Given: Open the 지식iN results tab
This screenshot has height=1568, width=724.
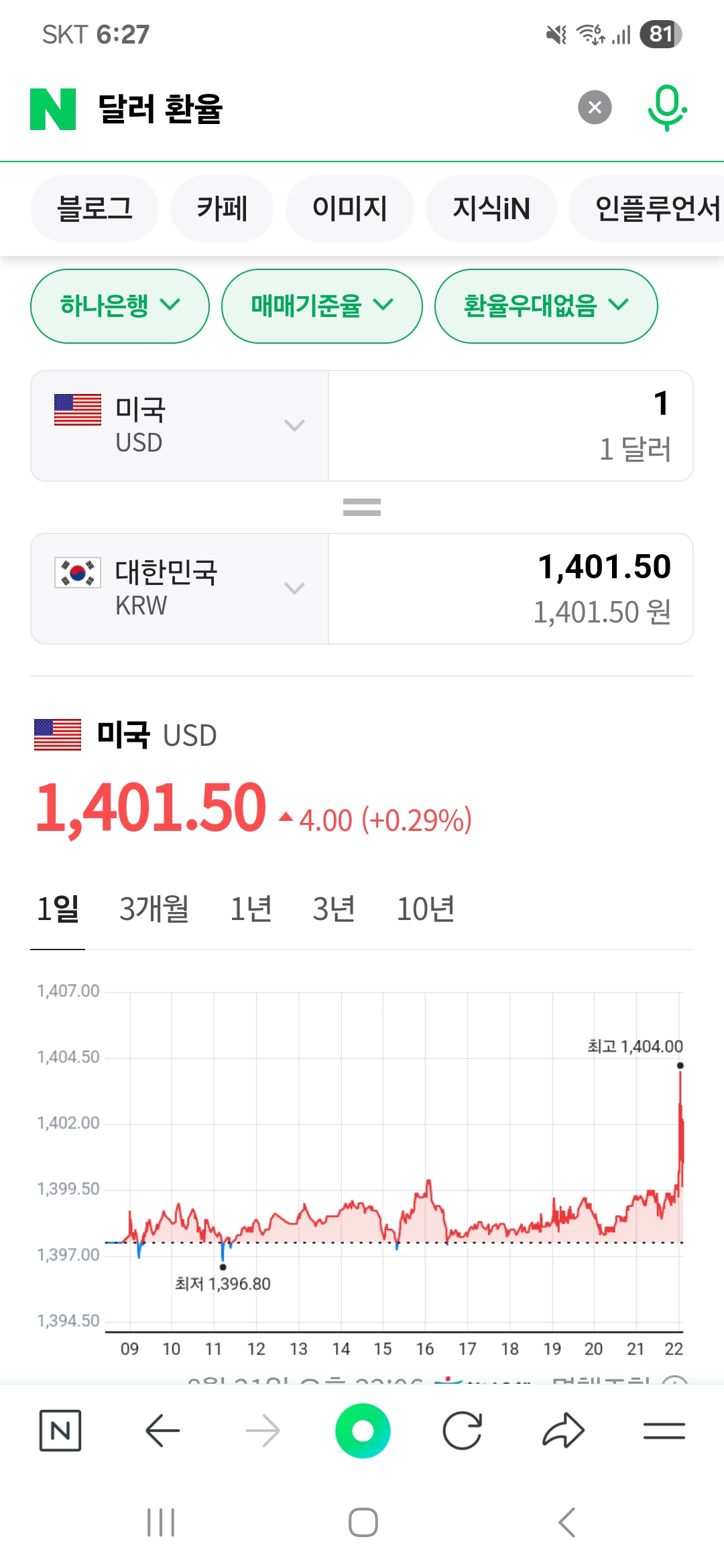Looking at the screenshot, I should click(491, 208).
